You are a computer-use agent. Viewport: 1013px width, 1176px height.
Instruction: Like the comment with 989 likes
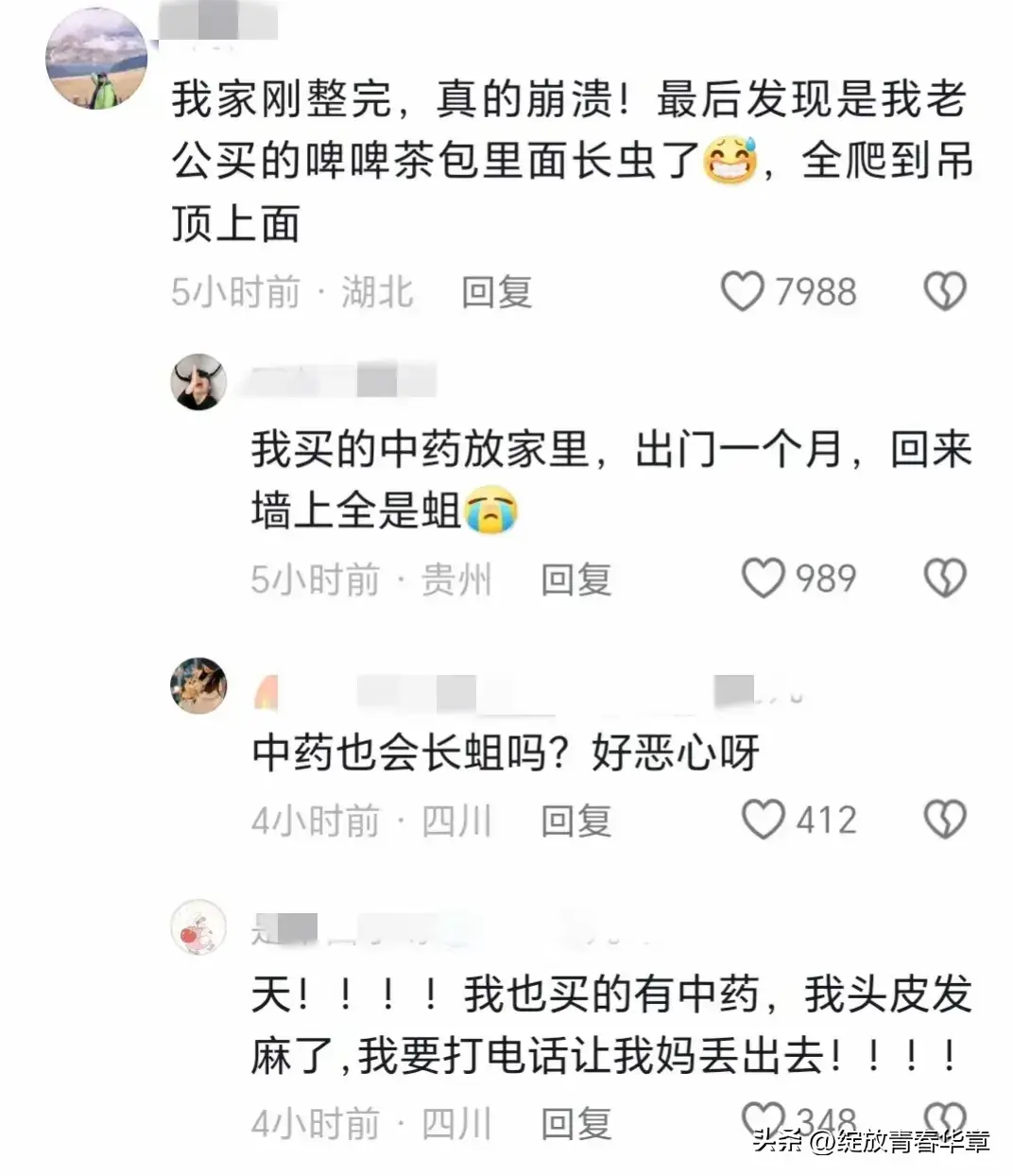pos(763,579)
